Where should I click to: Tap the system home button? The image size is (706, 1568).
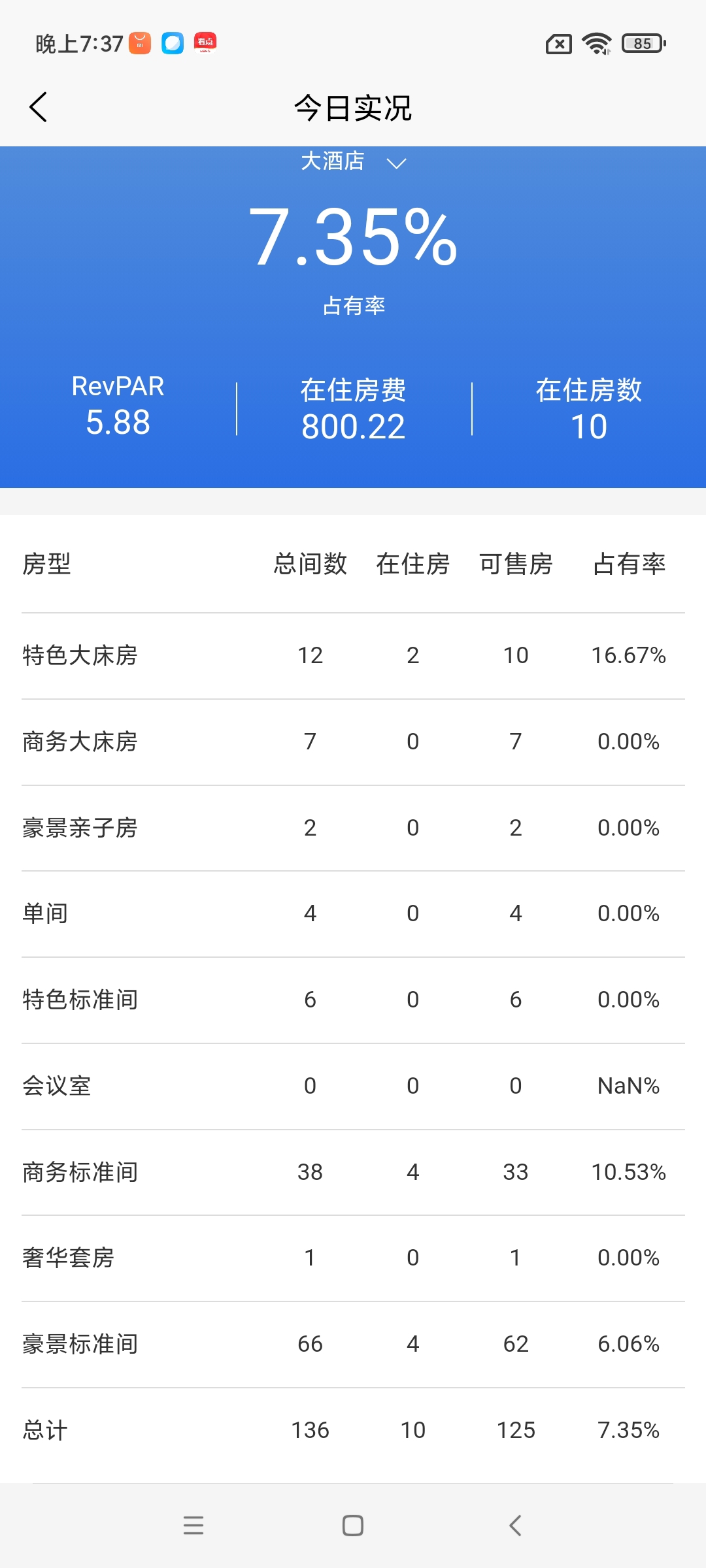353,1525
